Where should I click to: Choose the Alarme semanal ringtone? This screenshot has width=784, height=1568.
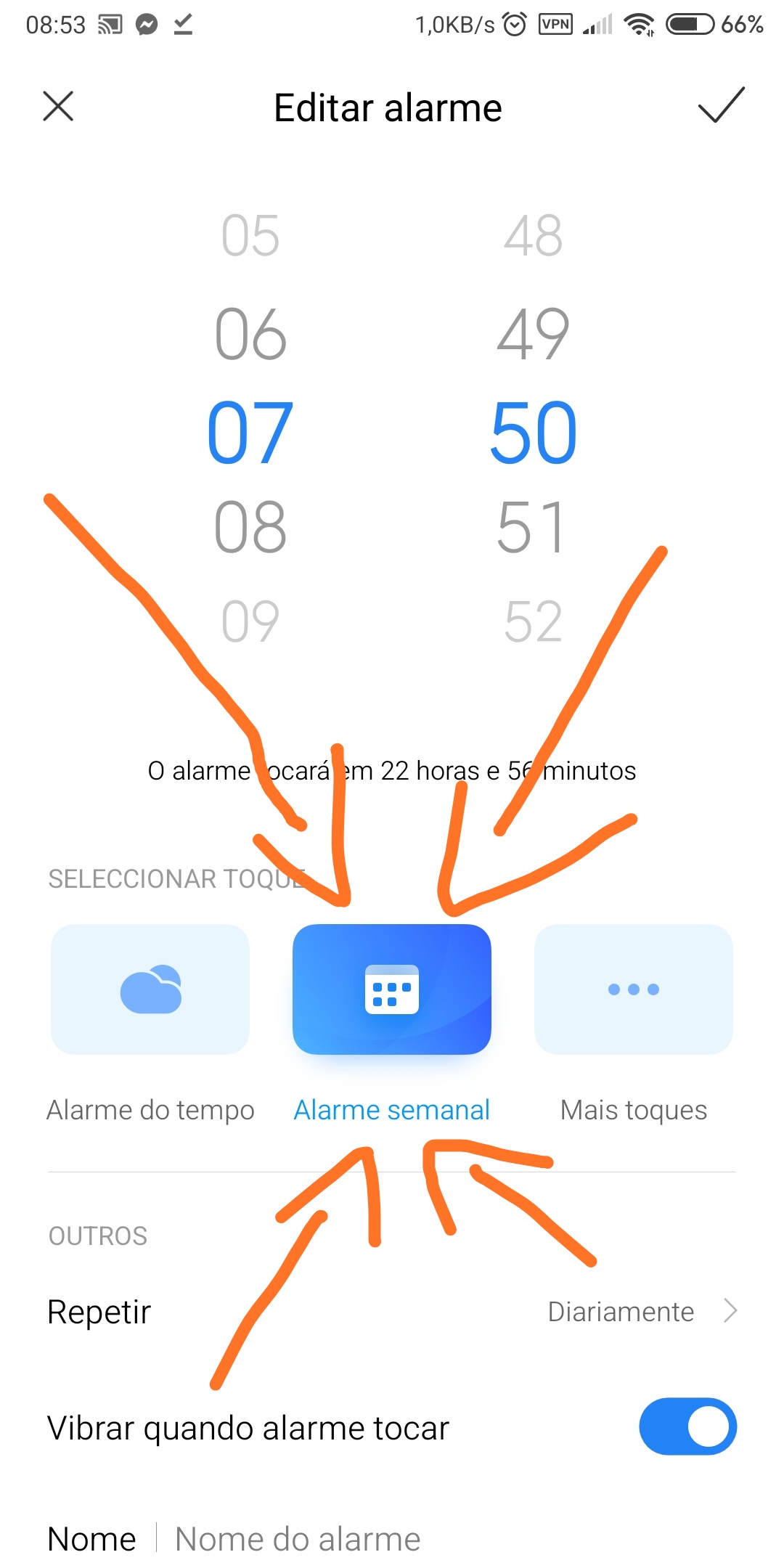click(x=392, y=989)
